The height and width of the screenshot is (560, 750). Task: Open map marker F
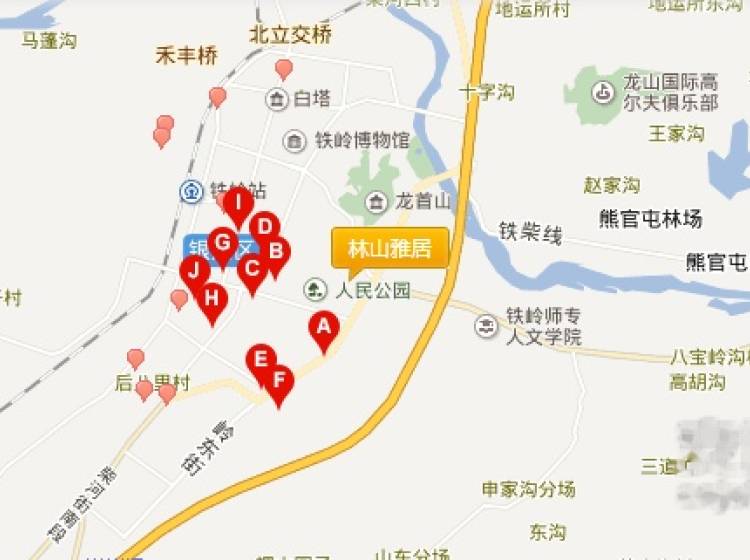coord(279,381)
